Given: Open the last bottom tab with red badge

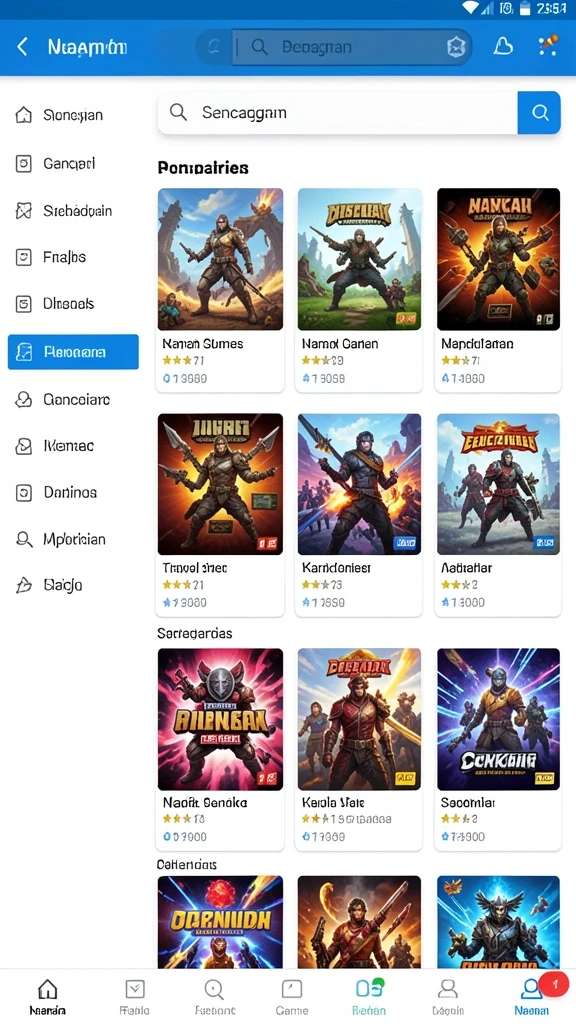Looking at the screenshot, I should (x=532, y=997).
